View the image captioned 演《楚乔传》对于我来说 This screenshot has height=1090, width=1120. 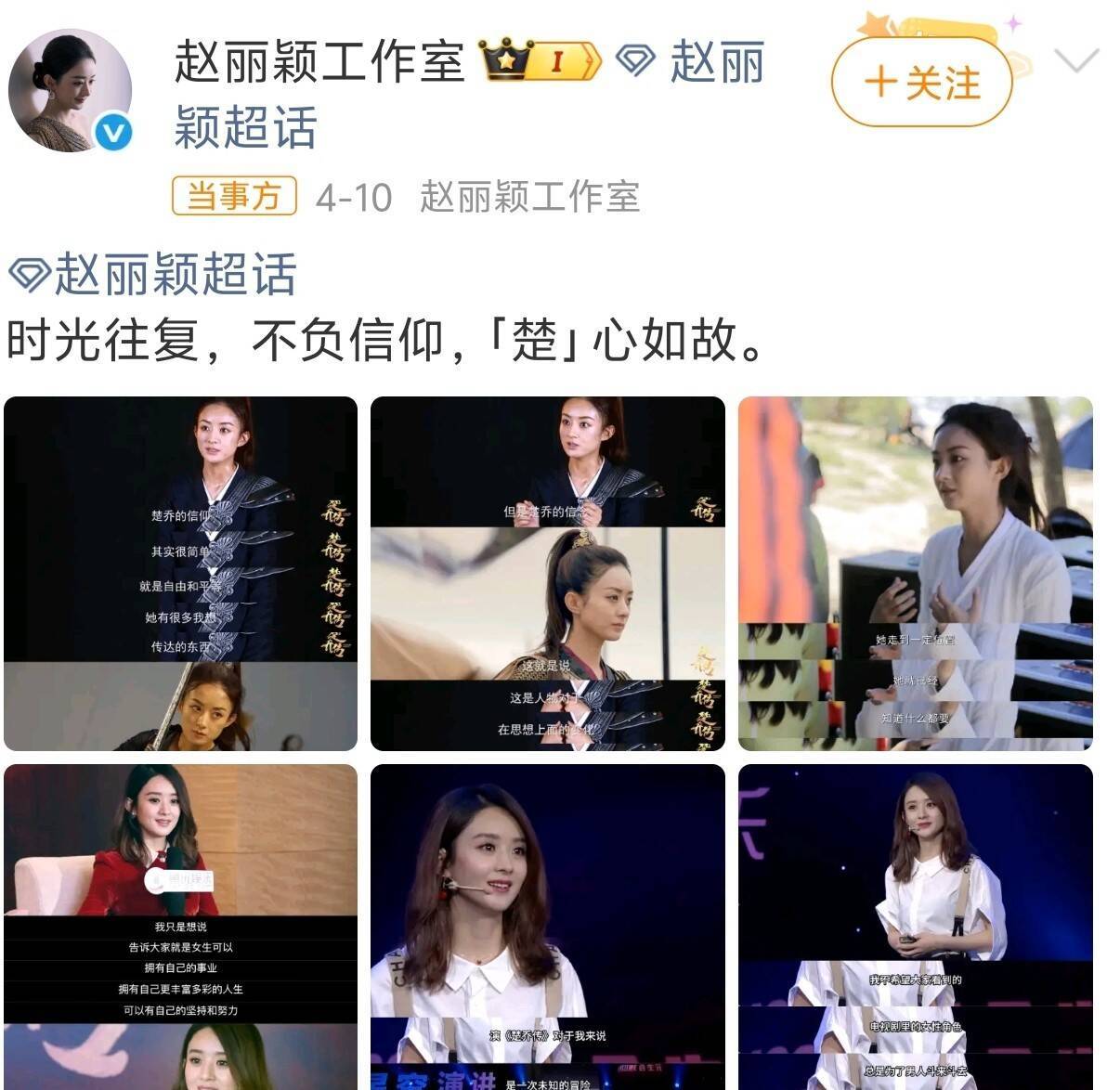pos(547,927)
